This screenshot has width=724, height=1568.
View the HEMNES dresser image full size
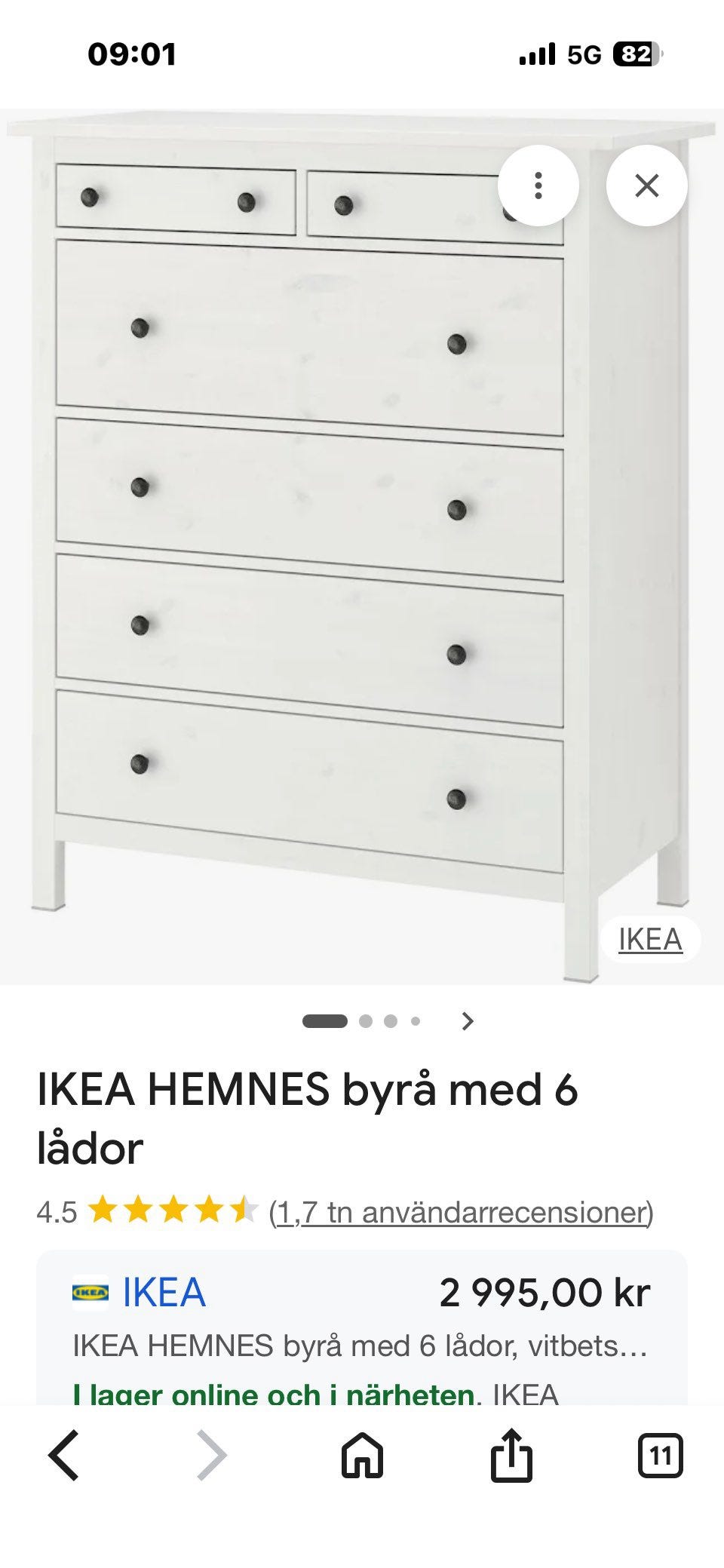[x=362, y=546]
